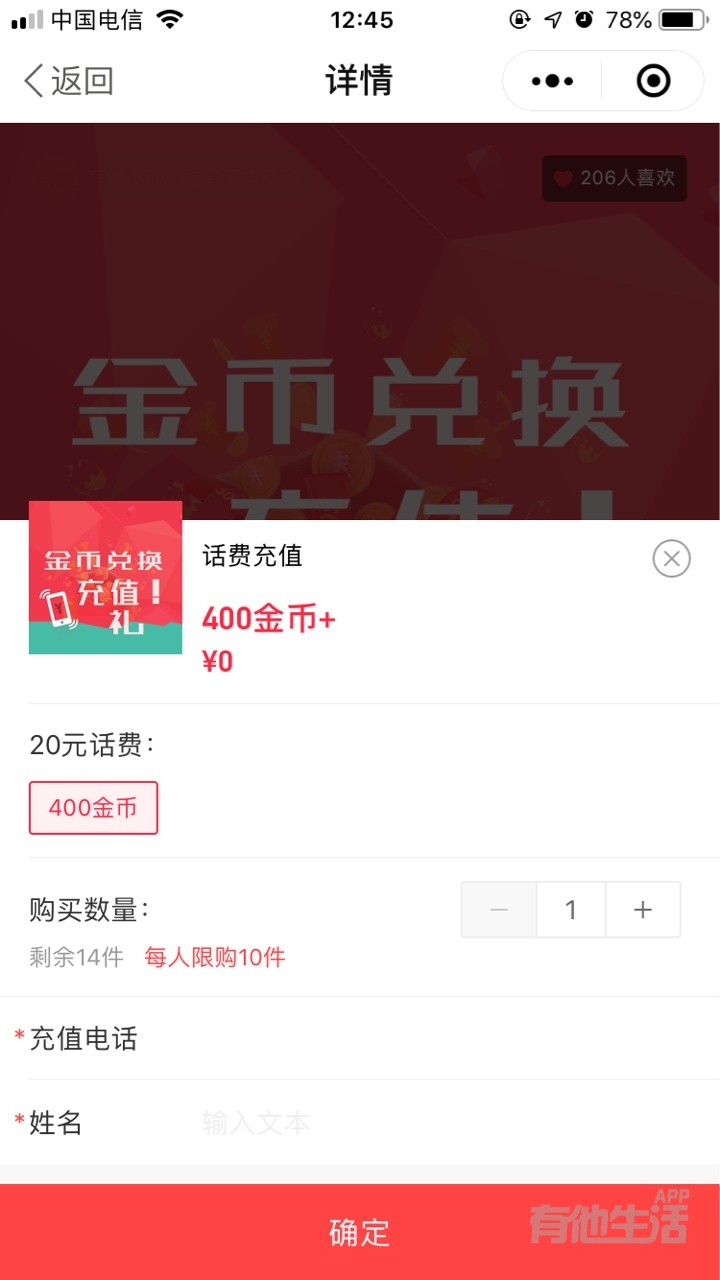Open the 话费充值 product thumbnail
The height and width of the screenshot is (1280, 720).
[x=106, y=578]
